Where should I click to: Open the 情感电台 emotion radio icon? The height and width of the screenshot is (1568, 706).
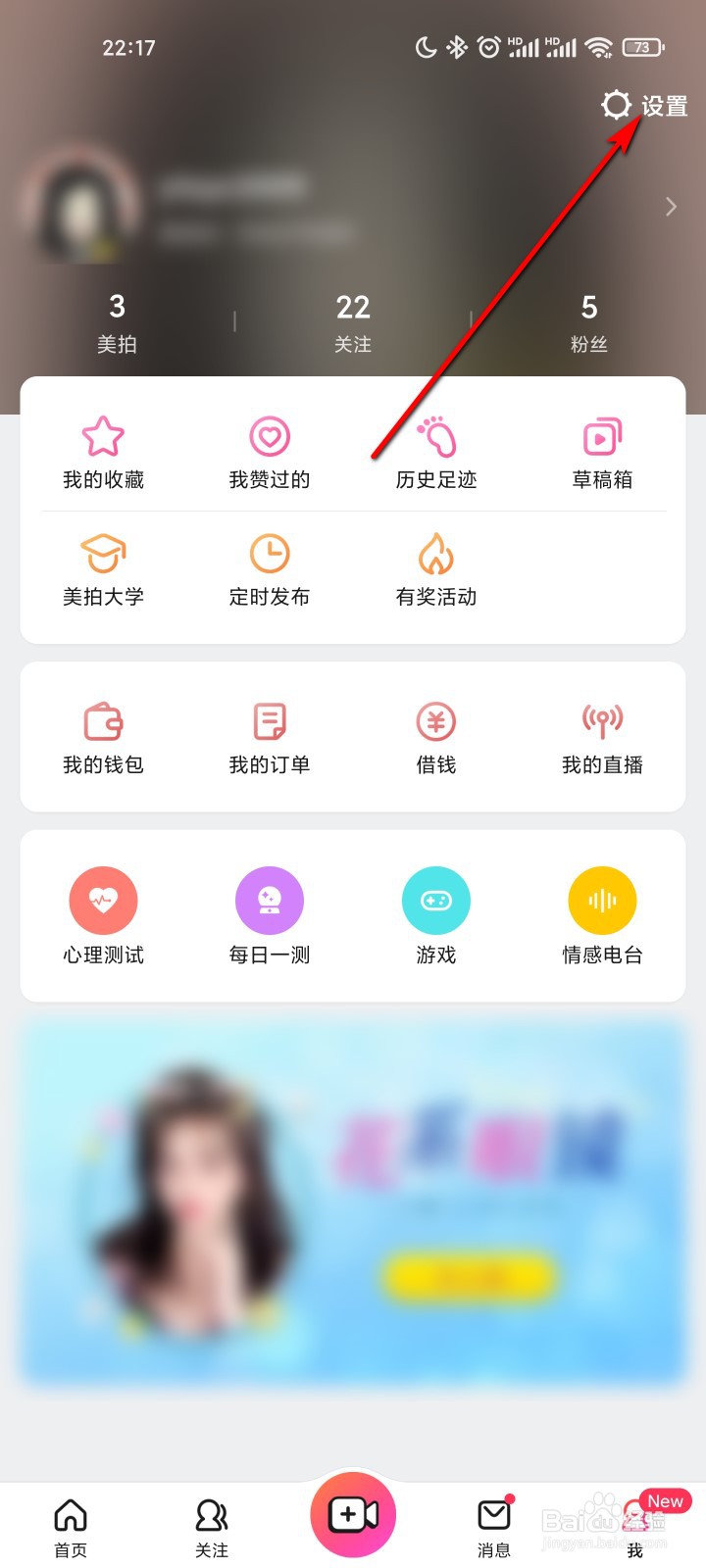[x=602, y=900]
